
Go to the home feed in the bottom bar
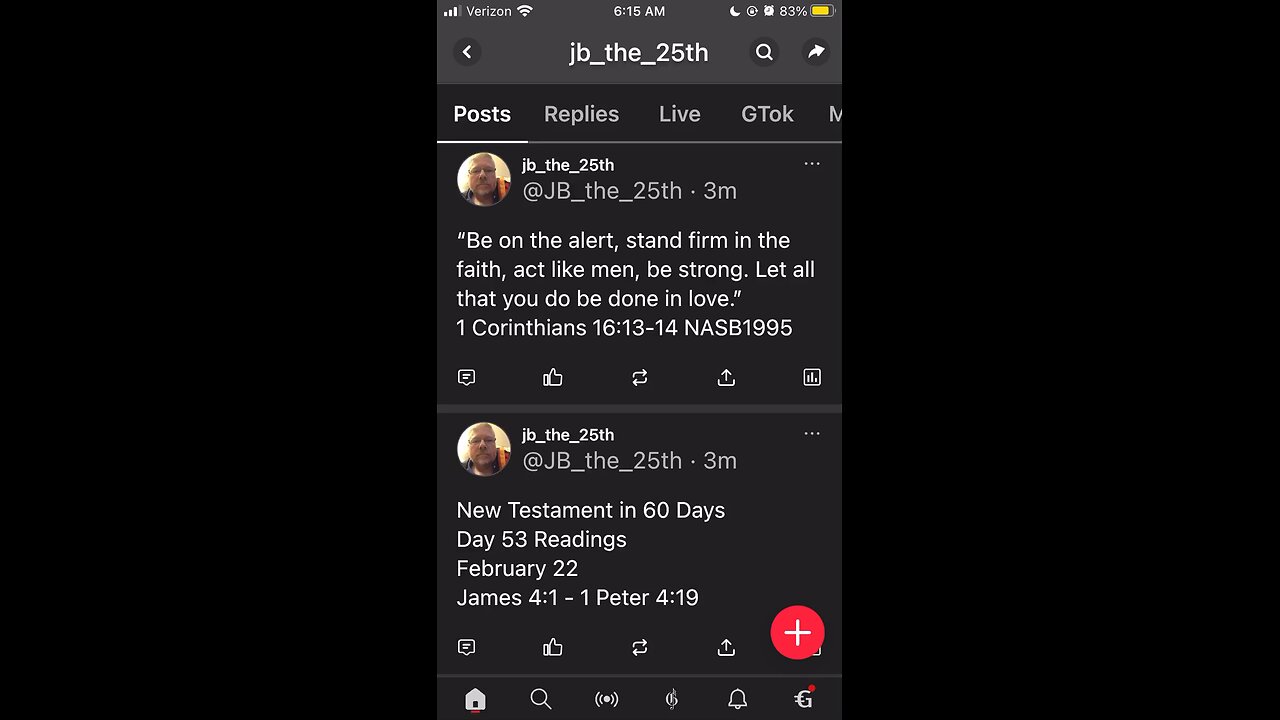(475, 699)
